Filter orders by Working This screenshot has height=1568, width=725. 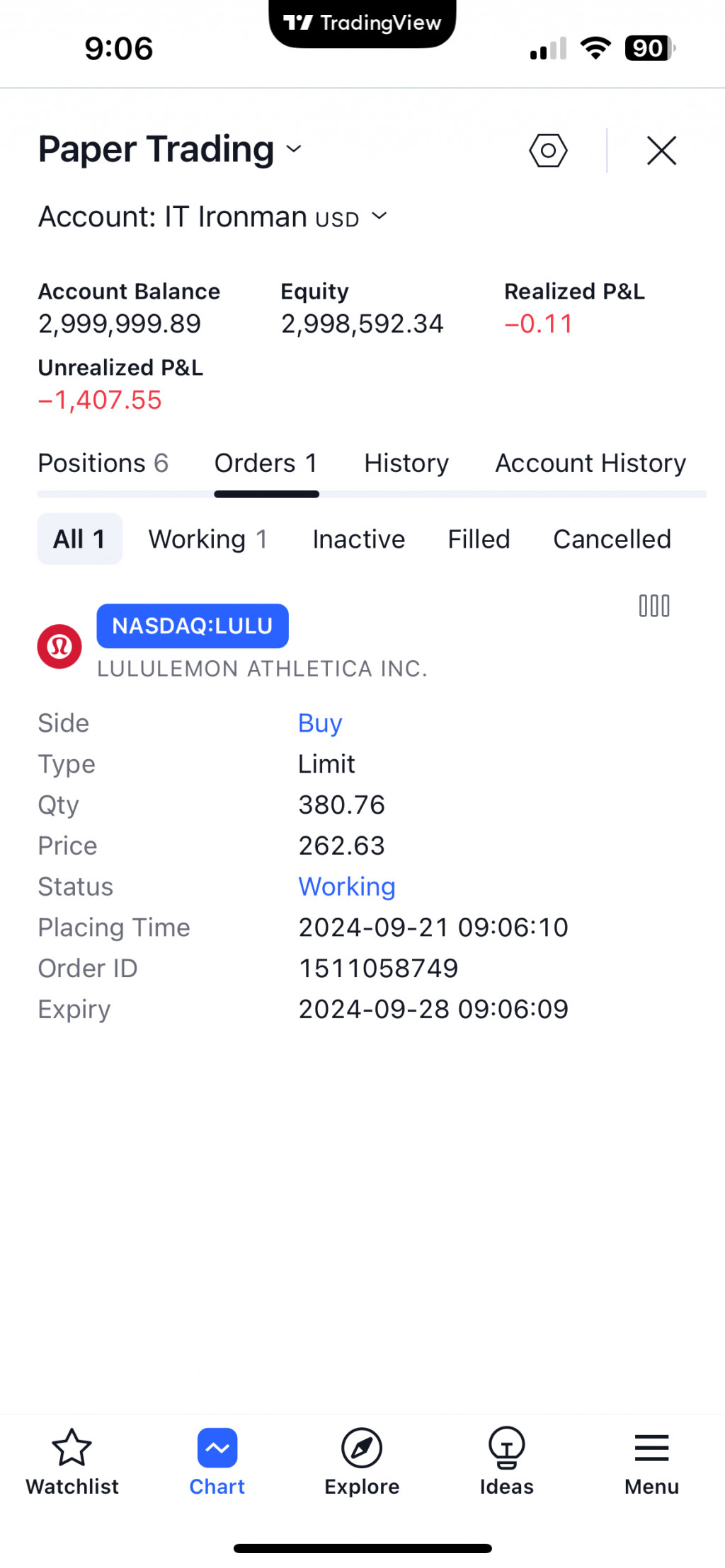pos(207,539)
